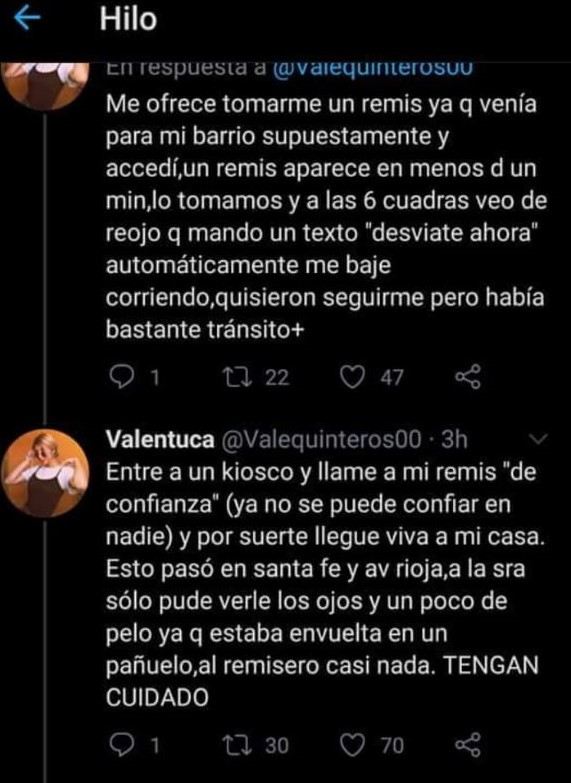Image resolution: width=571 pixels, height=783 pixels.
Task: Share the tweet ending "bastante tránsito+"
Action: (x=468, y=377)
